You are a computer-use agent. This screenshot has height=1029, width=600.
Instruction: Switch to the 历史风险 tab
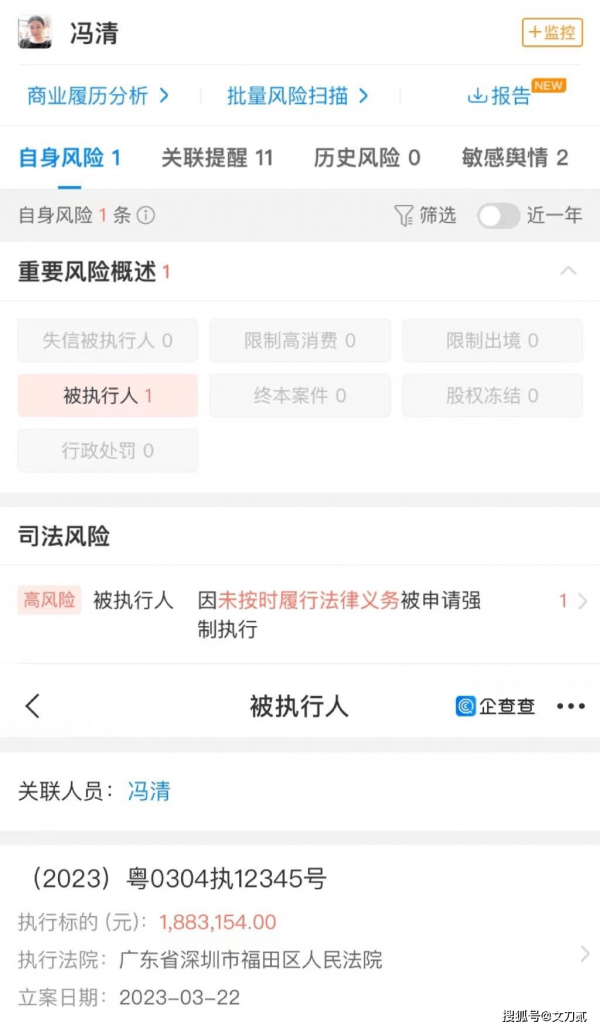pos(367,158)
